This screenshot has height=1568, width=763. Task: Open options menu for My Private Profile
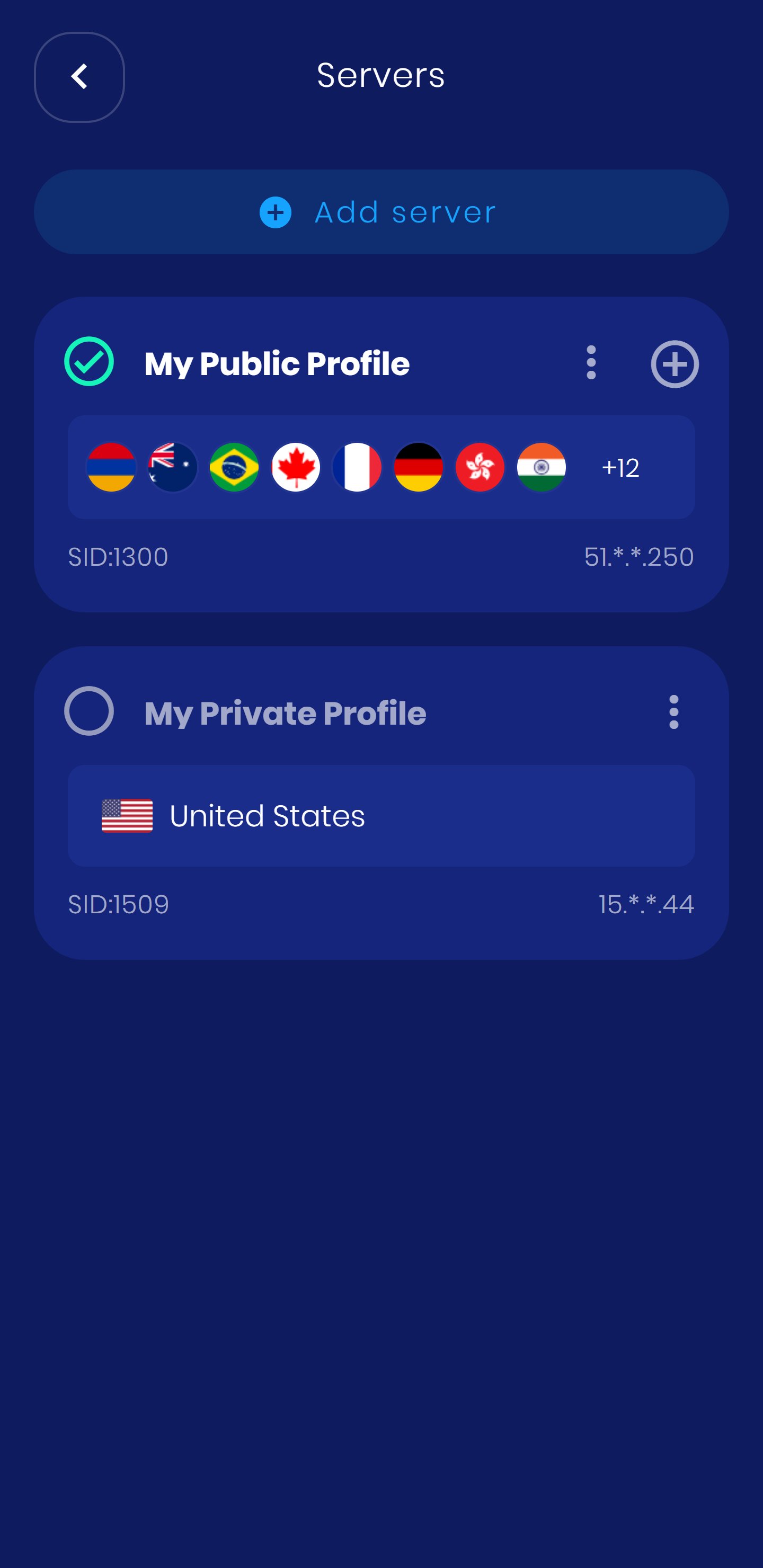coord(673,711)
